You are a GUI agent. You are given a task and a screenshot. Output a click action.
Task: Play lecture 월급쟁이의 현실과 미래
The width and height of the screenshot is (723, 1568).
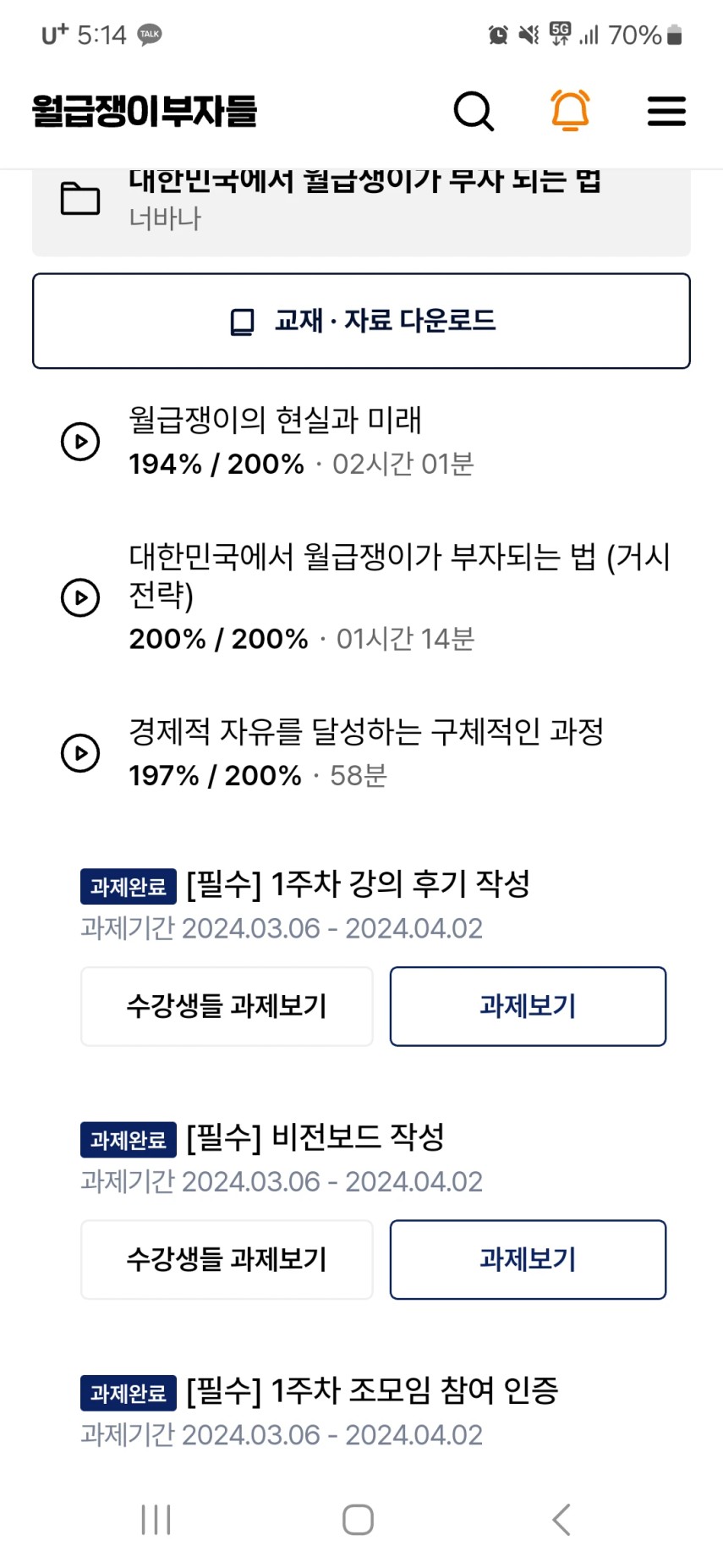pyautogui.click(x=80, y=442)
